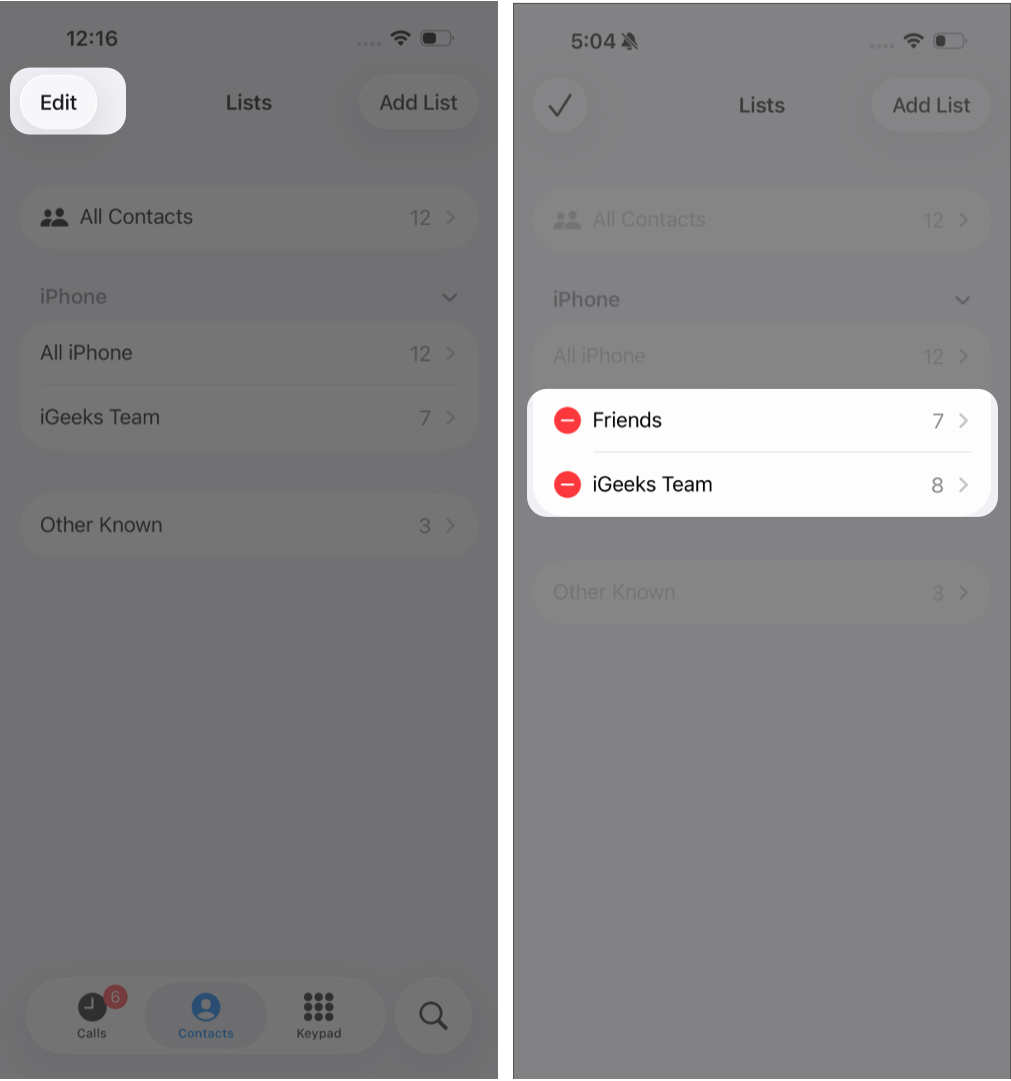Image resolution: width=1011 pixels, height=1081 pixels.
Task: Tap the red delete icon beside Friends
Action: click(x=567, y=421)
